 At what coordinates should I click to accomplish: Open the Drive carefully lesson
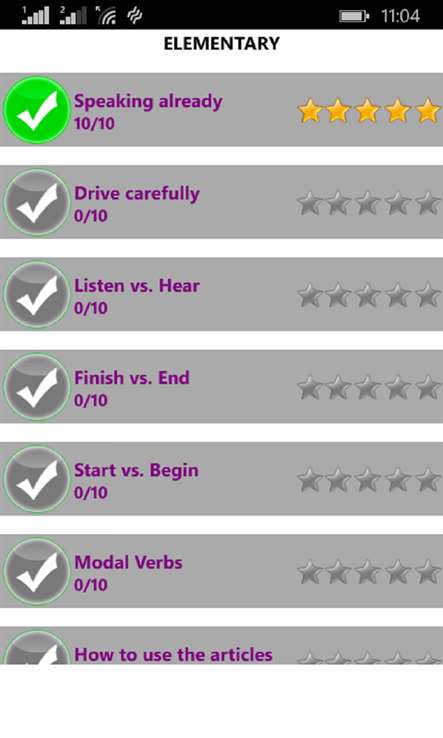coord(221,202)
